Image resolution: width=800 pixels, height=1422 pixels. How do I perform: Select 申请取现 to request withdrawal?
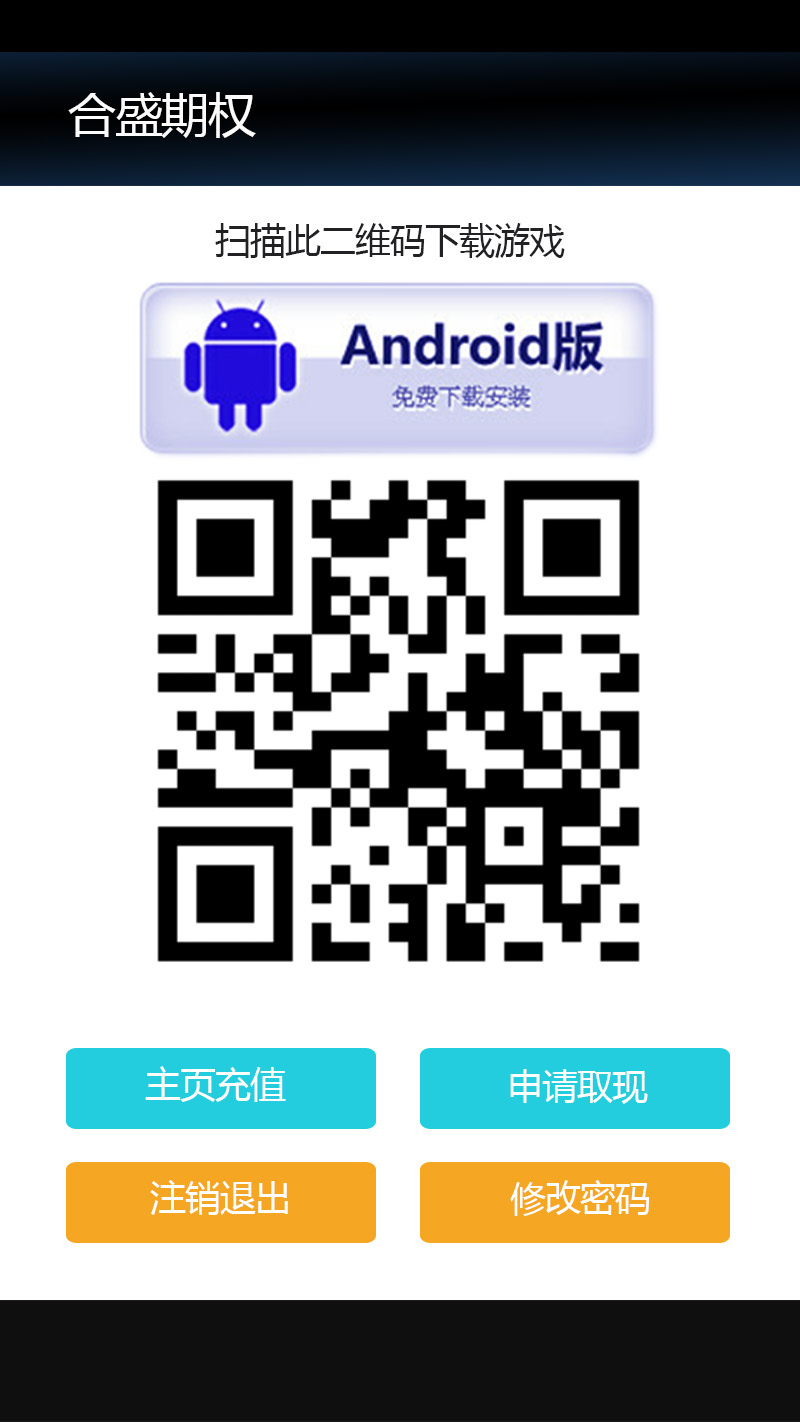(x=575, y=1088)
